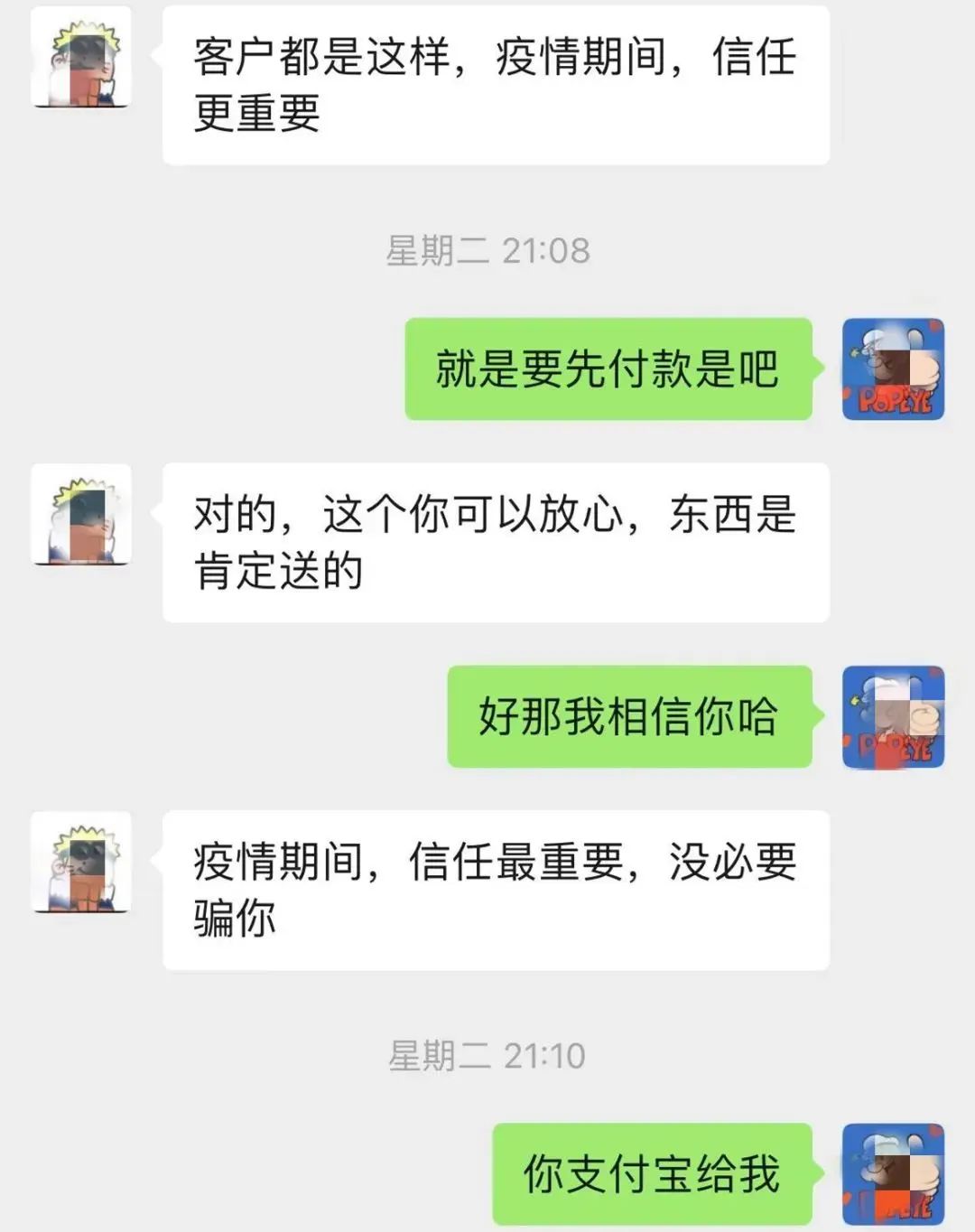This screenshot has width=975, height=1232.
Task: Tap own avatar next to "就是要先付款是吧"
Action: [892, 369]
